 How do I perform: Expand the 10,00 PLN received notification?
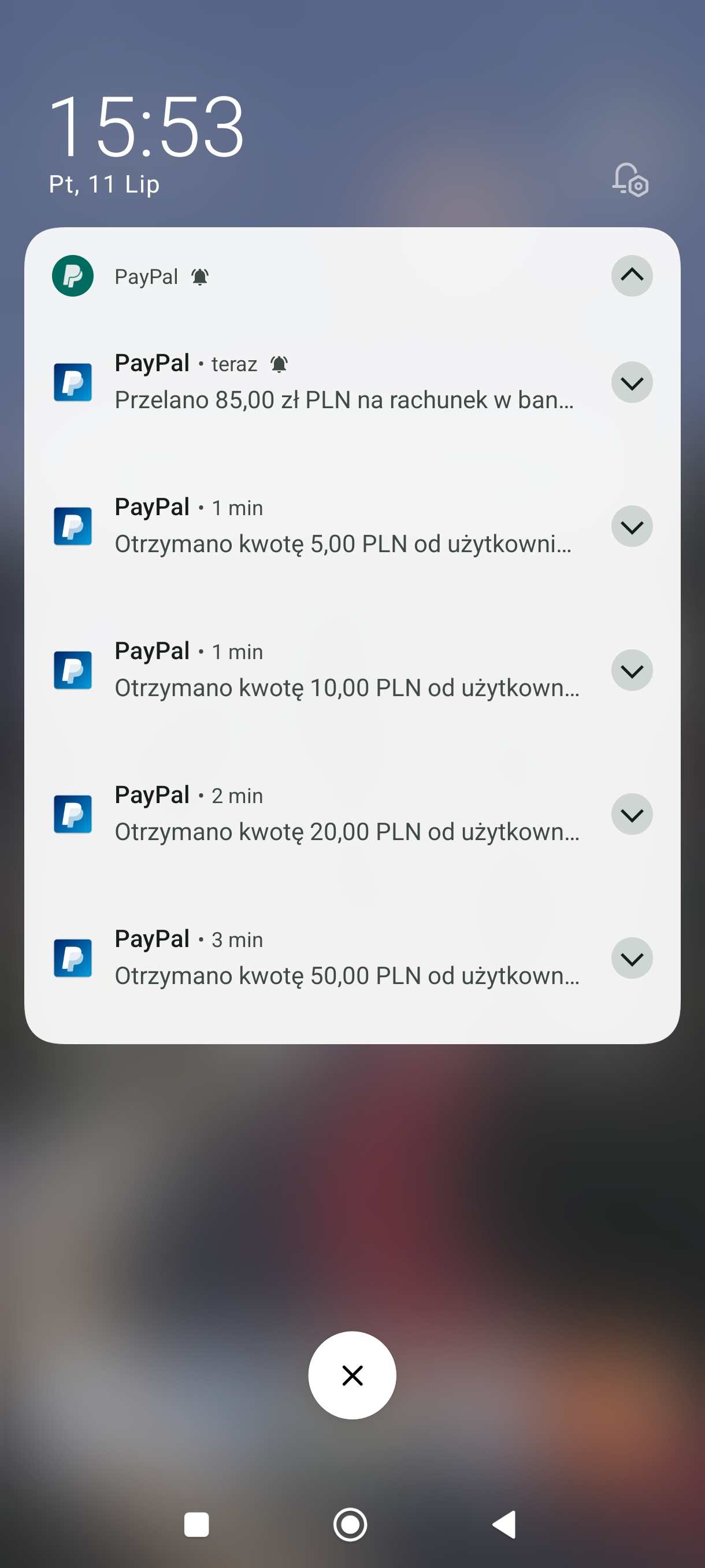pyautogui.click(x=632, y=670)
